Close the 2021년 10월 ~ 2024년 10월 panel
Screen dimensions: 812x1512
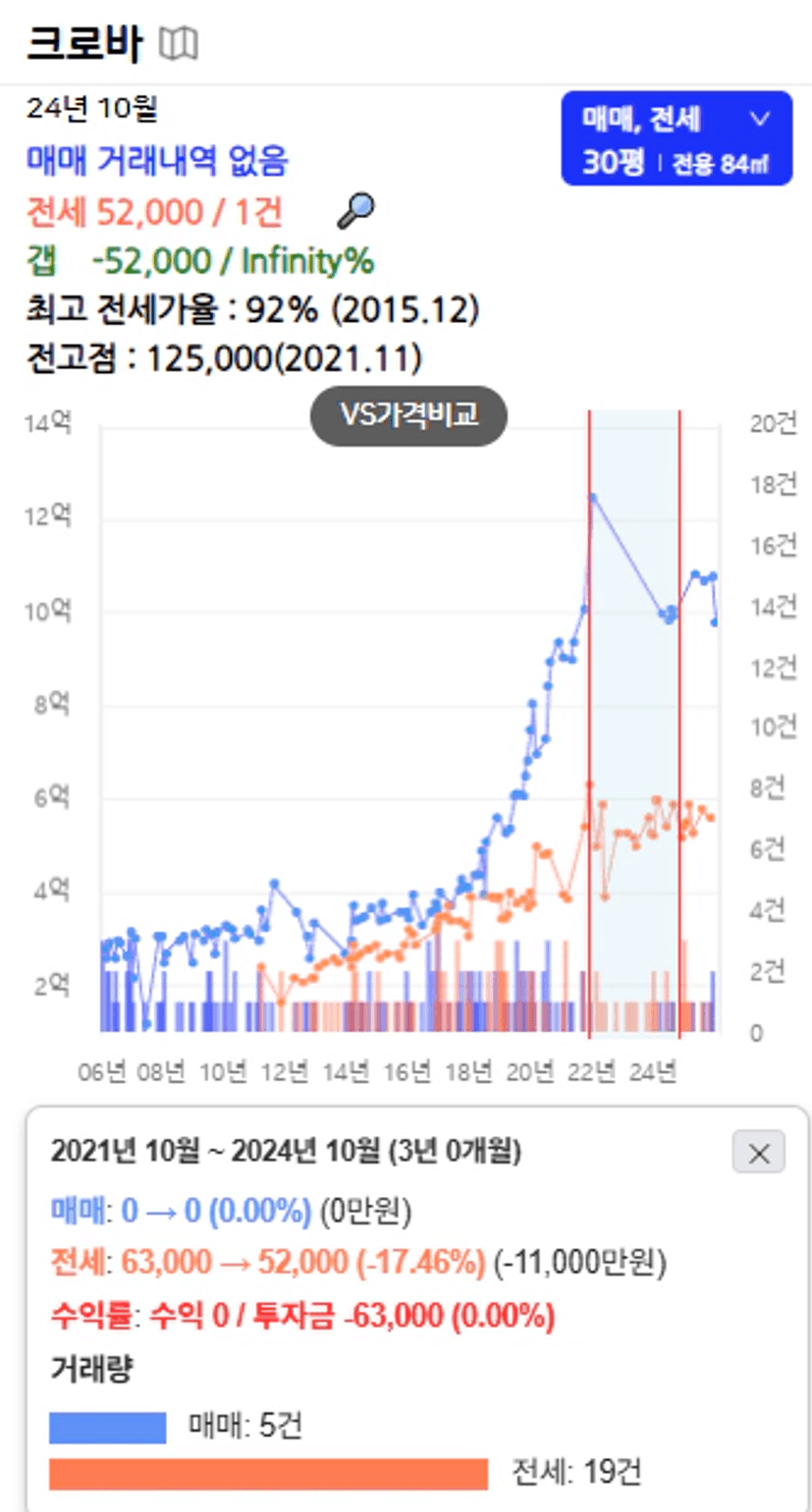click(x=758, y=1154)
